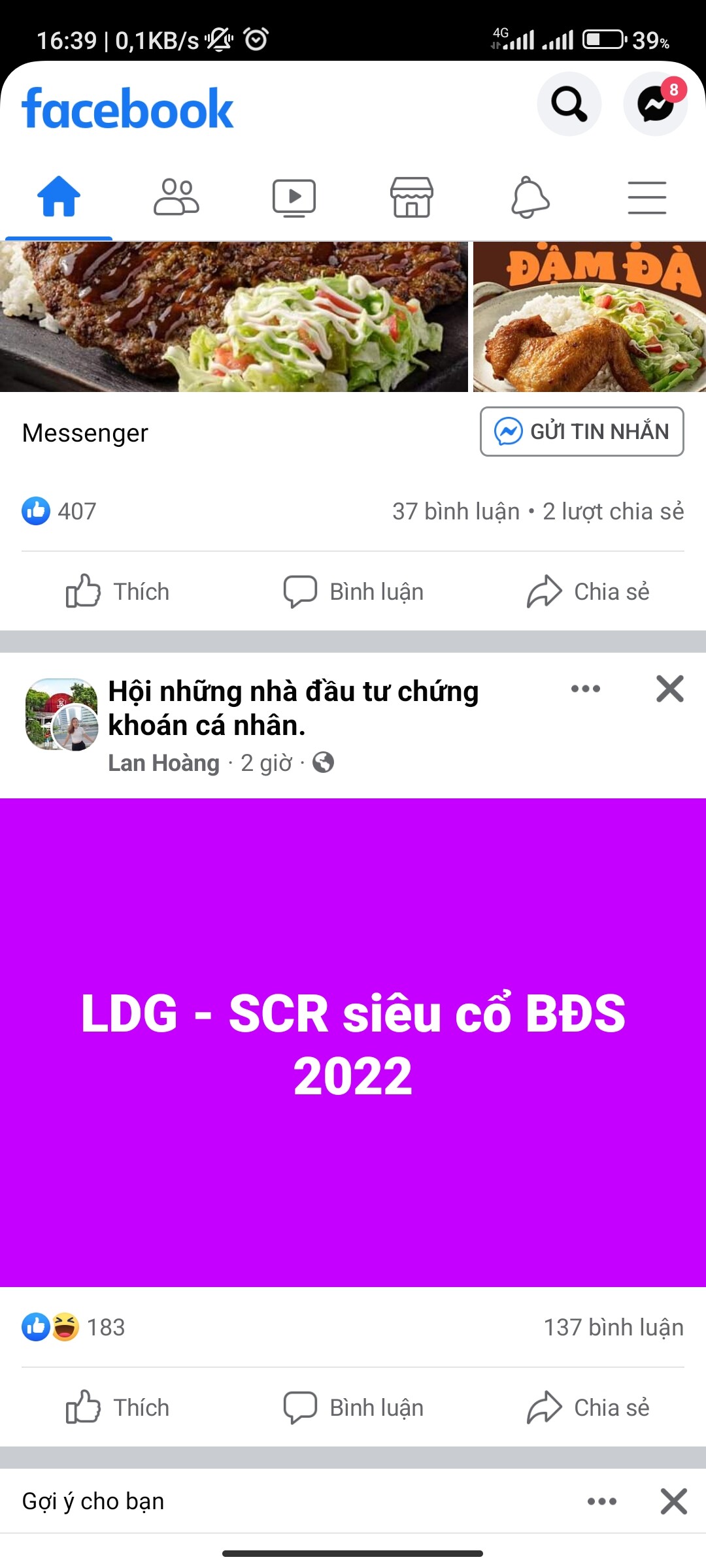Dismiss the Gợi ý cho bạn section
Image resolution: width=706 pixels, height=1568 pixels.
coord(673,1501)
